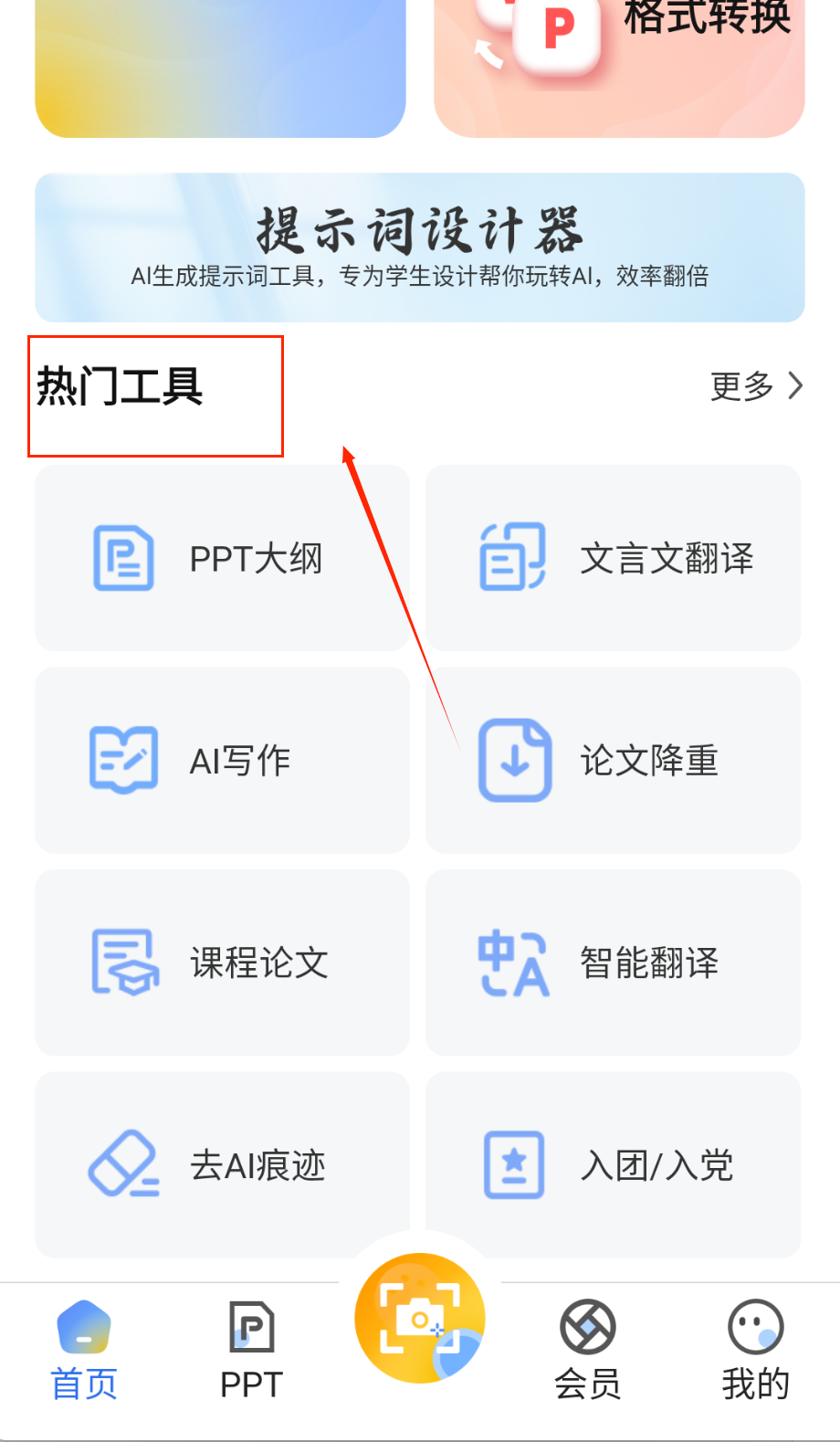840x1442 pixels.
Task: Launch the 文言文翻译 tool
Action: coord(613,558)
